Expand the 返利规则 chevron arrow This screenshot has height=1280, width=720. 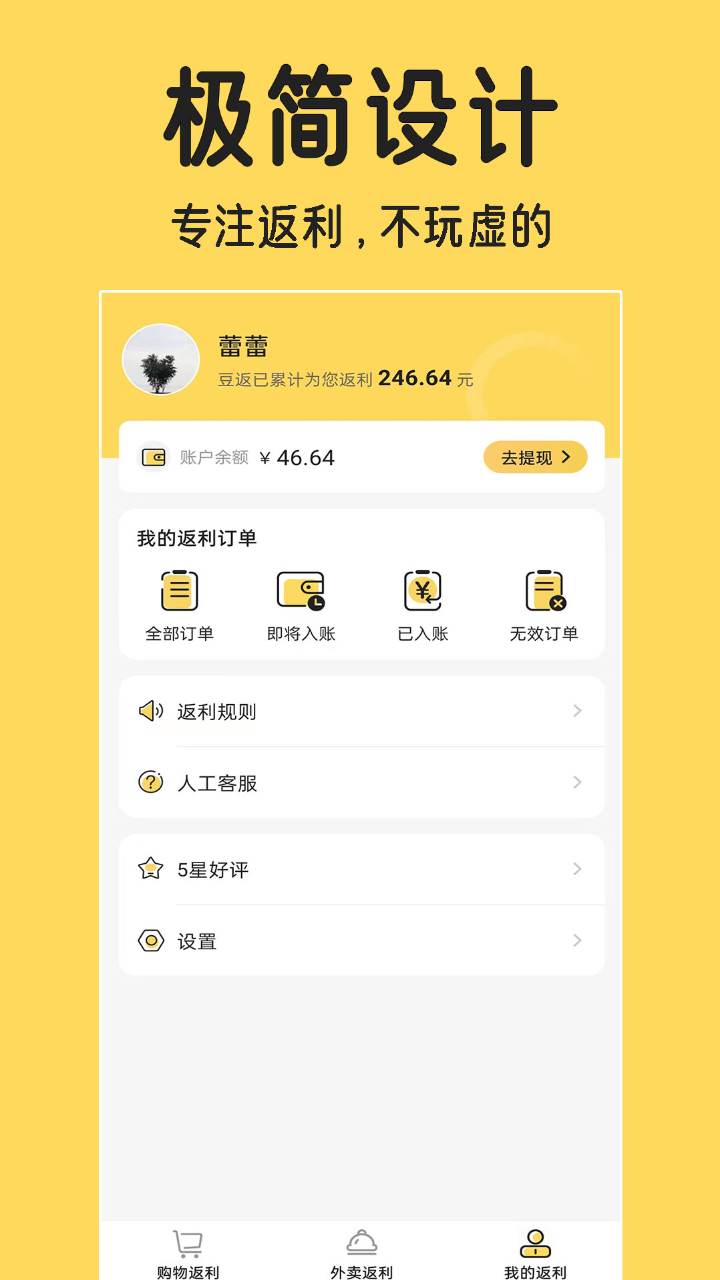click(577, 711)
